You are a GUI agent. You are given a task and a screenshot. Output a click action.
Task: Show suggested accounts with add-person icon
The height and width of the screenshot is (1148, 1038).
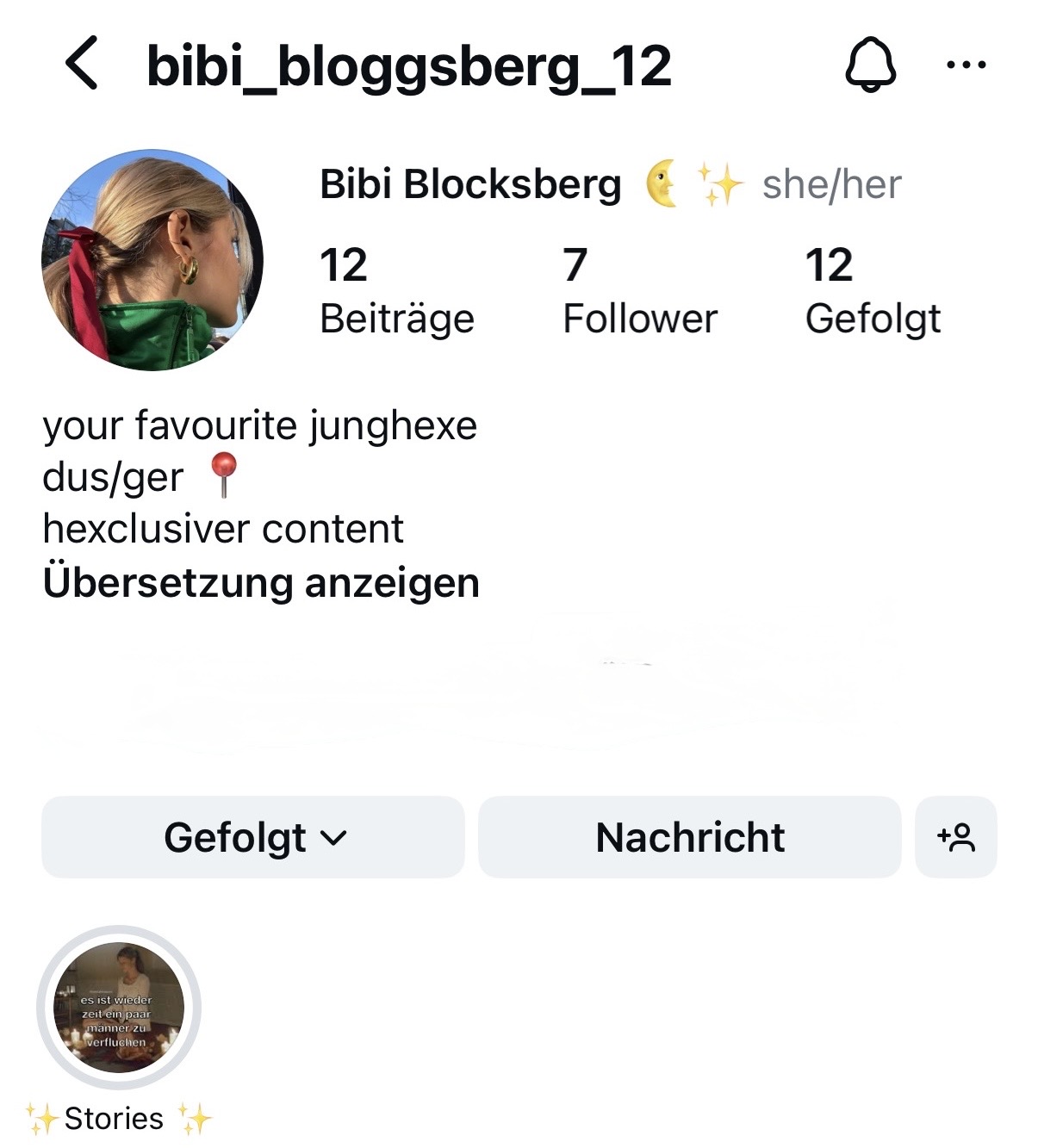point(955,837)
